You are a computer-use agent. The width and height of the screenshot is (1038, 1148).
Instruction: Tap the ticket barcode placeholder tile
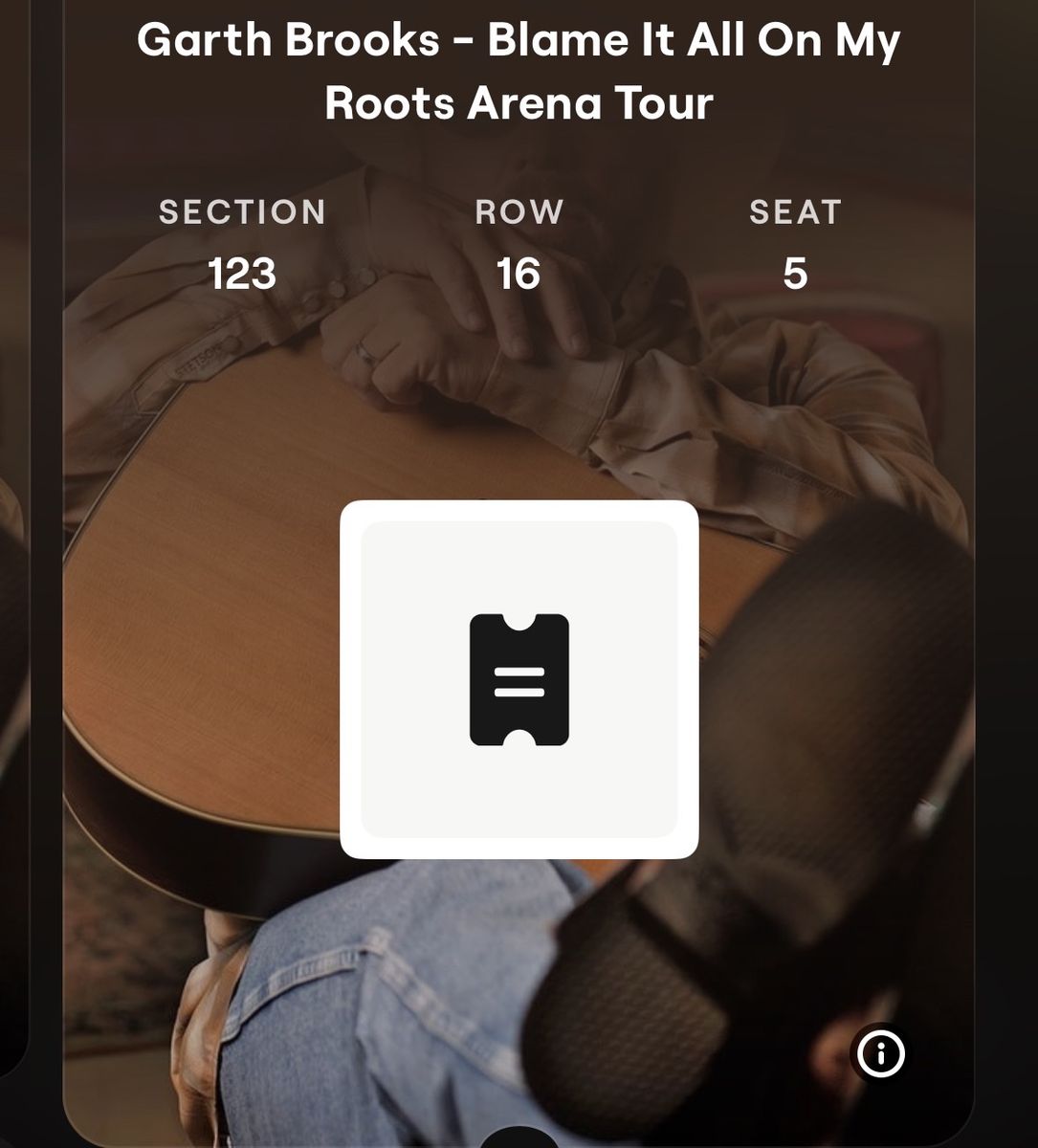(519, 679)
